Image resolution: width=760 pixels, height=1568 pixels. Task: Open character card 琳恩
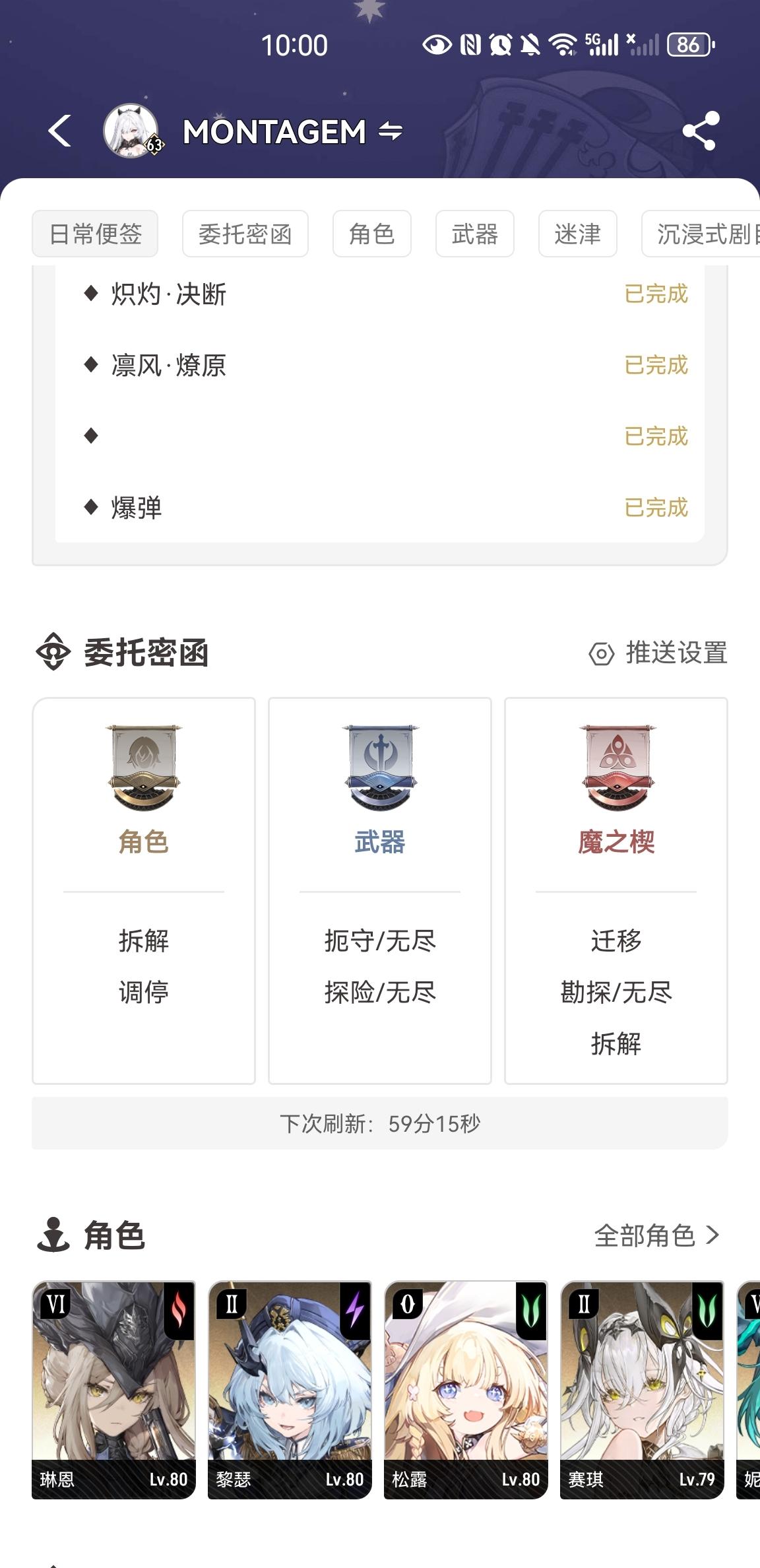pyautogui.click(x=113, y=1390)
